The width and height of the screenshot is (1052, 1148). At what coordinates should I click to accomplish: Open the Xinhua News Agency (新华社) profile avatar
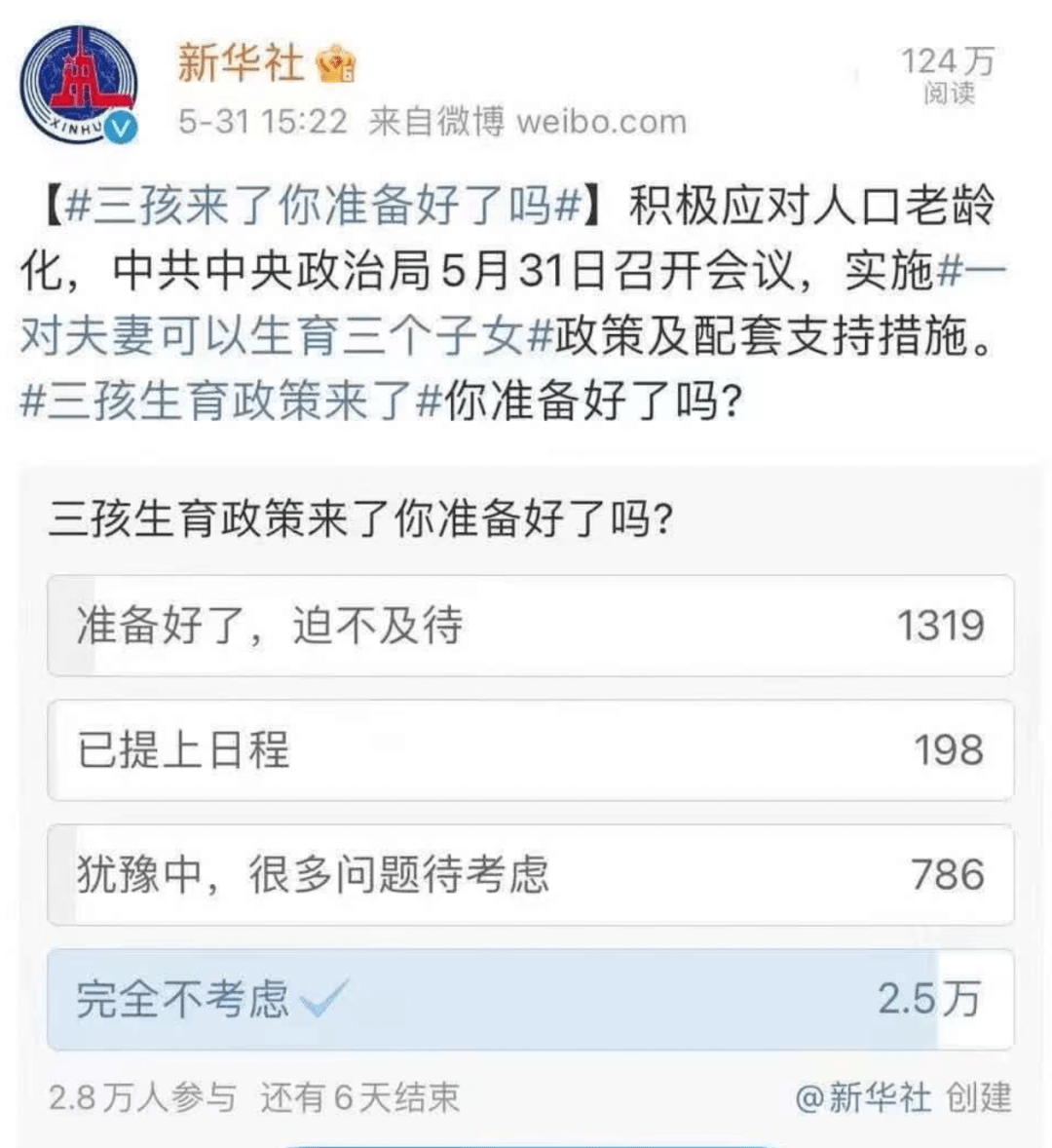[x=80, y=85]
